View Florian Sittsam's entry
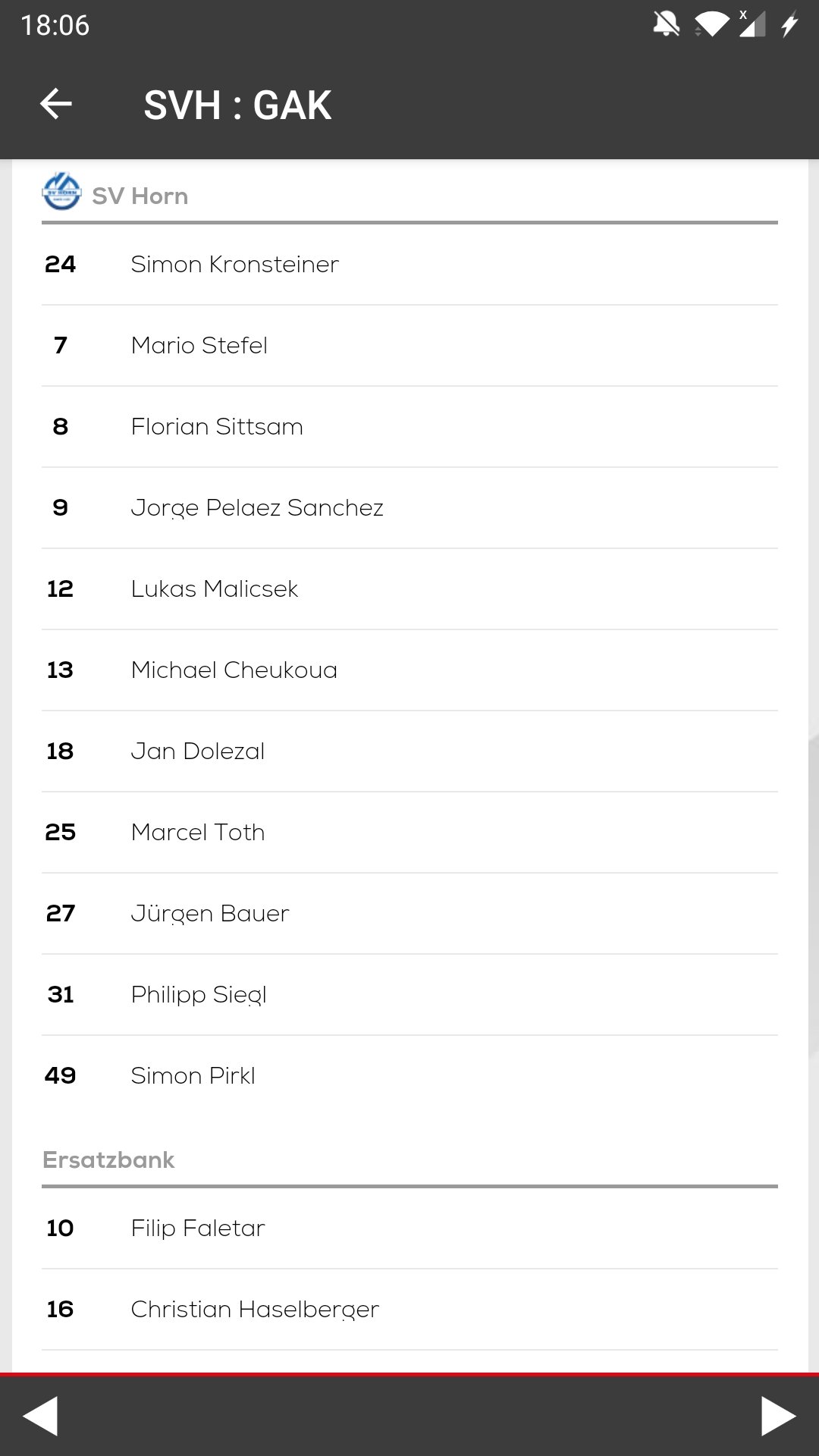Screen dimensions: 819x1456 click(x=409, y=427)
